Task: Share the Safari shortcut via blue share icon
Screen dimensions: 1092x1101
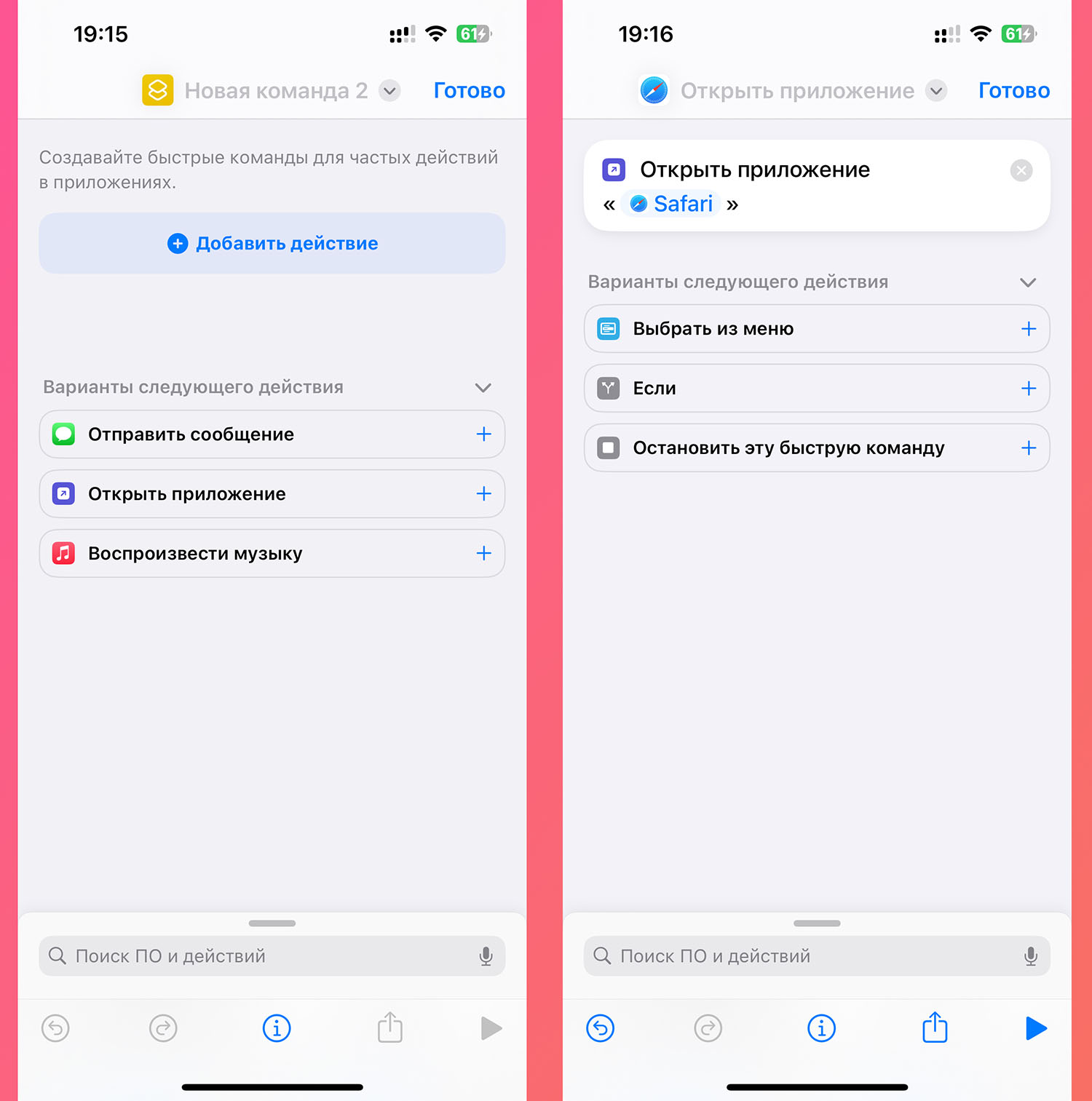Action: 935,1028
